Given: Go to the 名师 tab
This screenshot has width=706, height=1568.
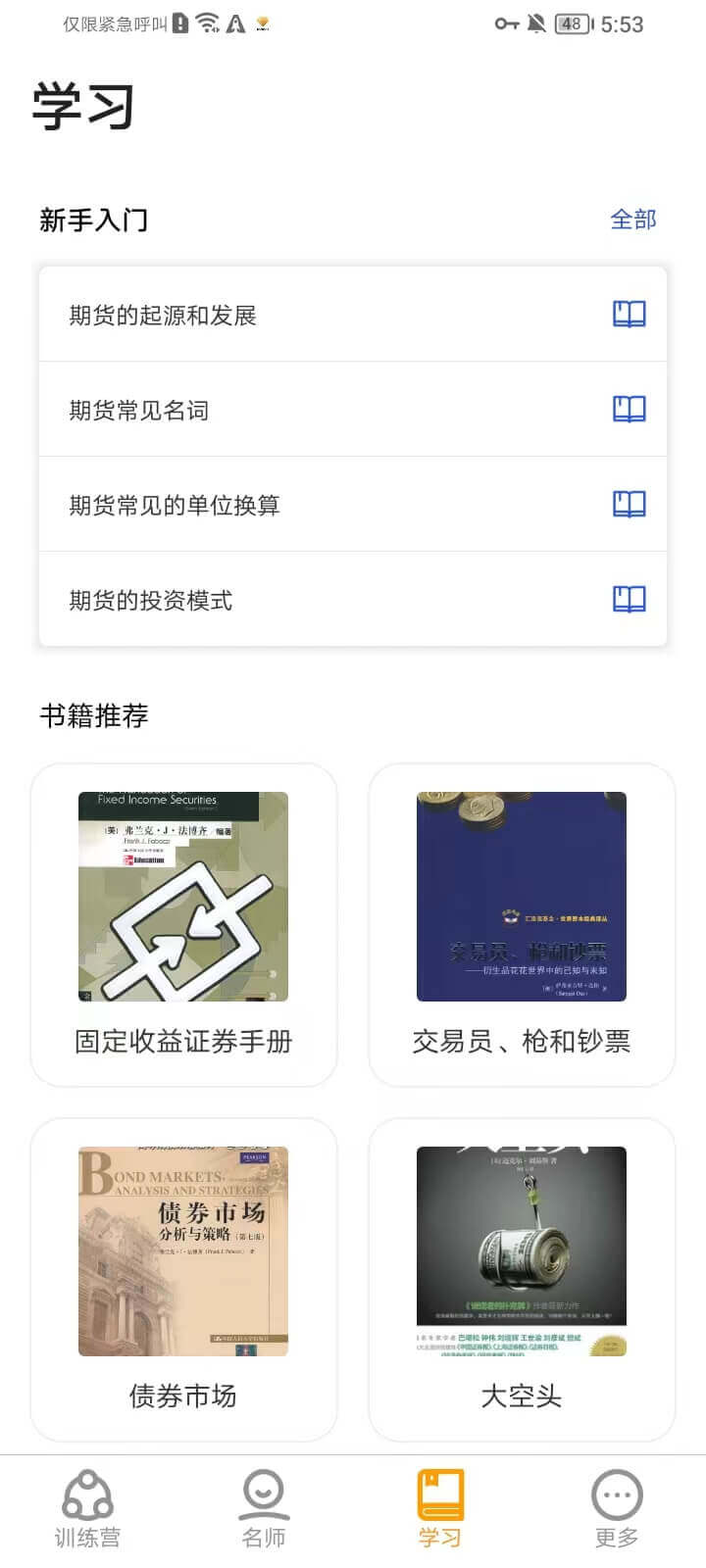Looking at the screenshot, I should pos(264,1509).
